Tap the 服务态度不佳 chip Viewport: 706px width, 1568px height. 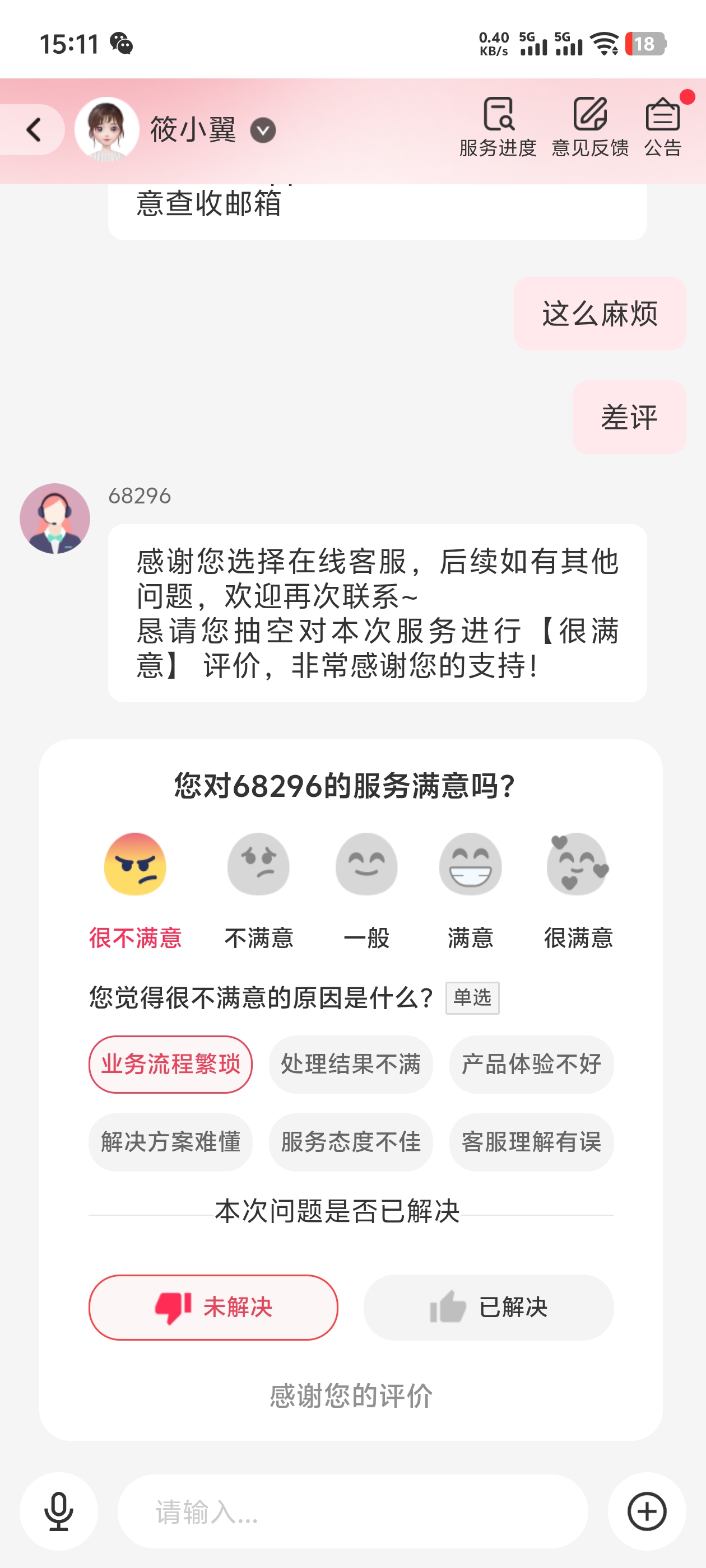[351, 1142]
